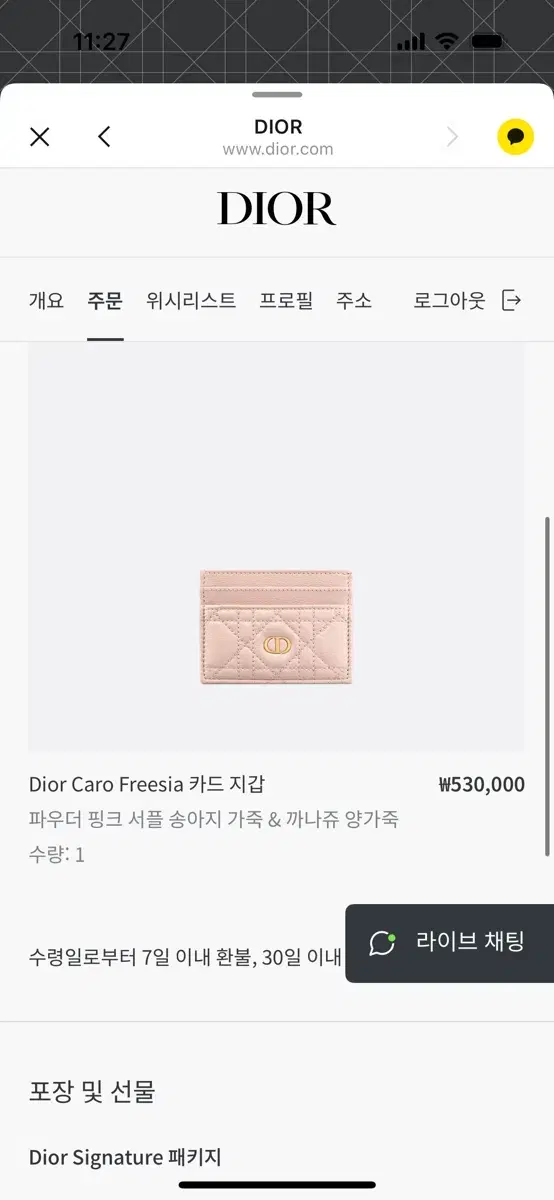Switch to the 프로필 tab
554x1200 pixels.
pos(286,300)
